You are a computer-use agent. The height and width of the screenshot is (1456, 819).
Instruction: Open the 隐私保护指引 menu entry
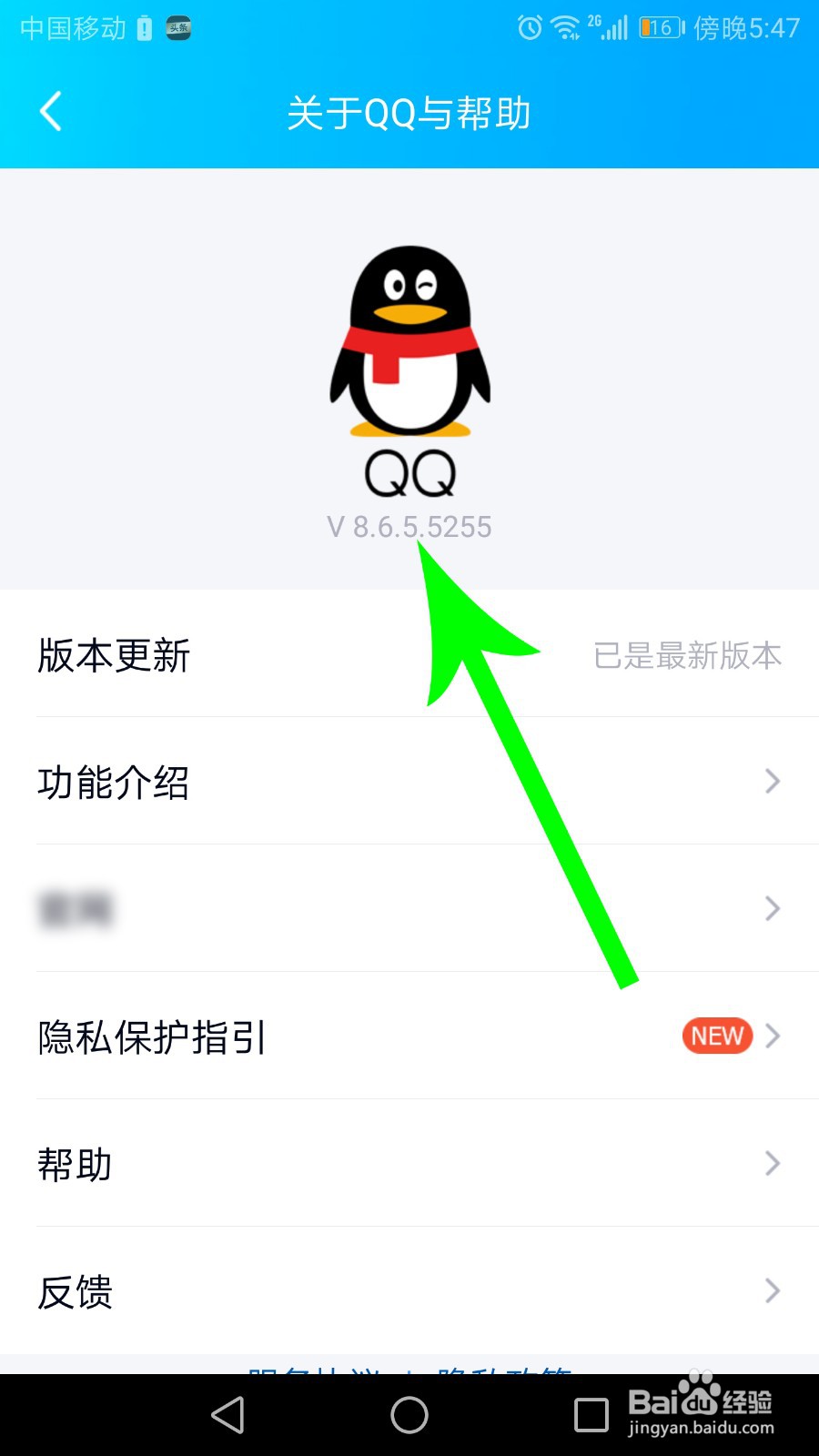[x=150, y=1037]
